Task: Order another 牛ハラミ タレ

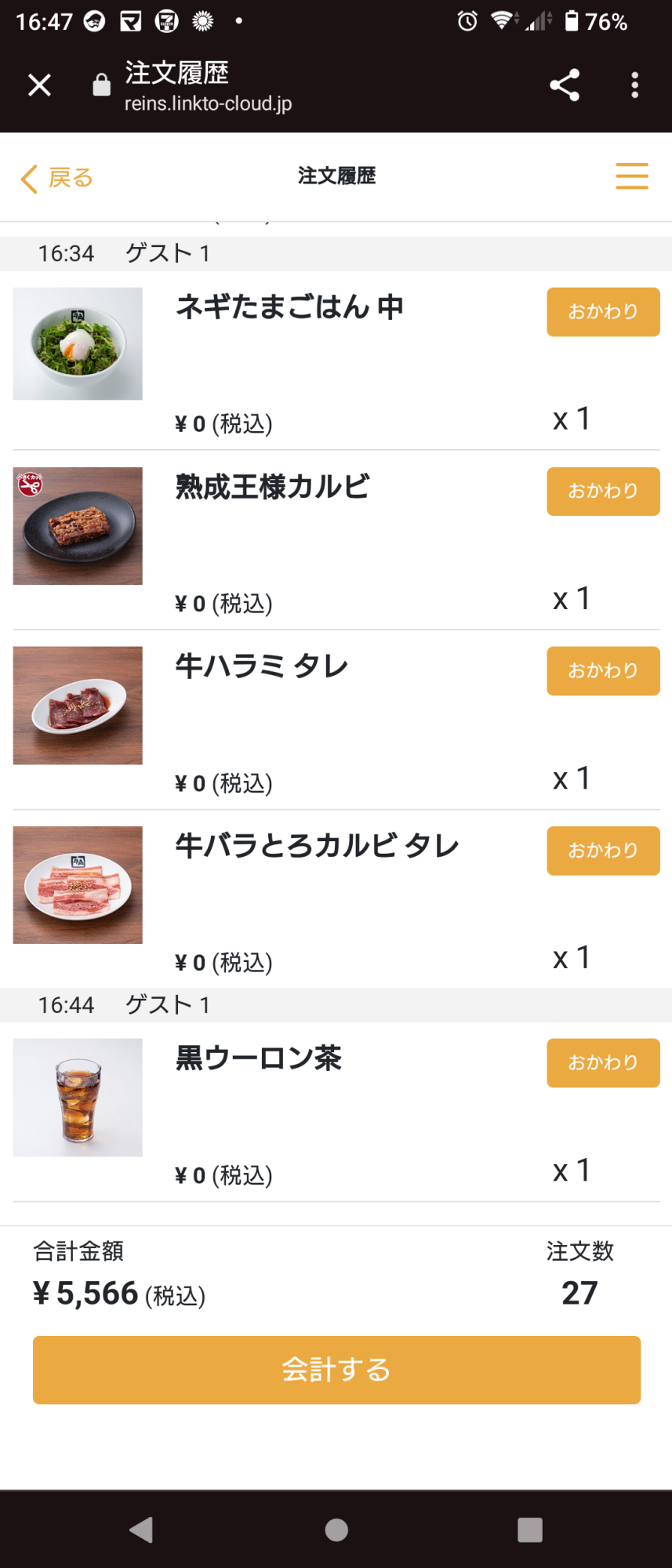Action: pos(602,671)
